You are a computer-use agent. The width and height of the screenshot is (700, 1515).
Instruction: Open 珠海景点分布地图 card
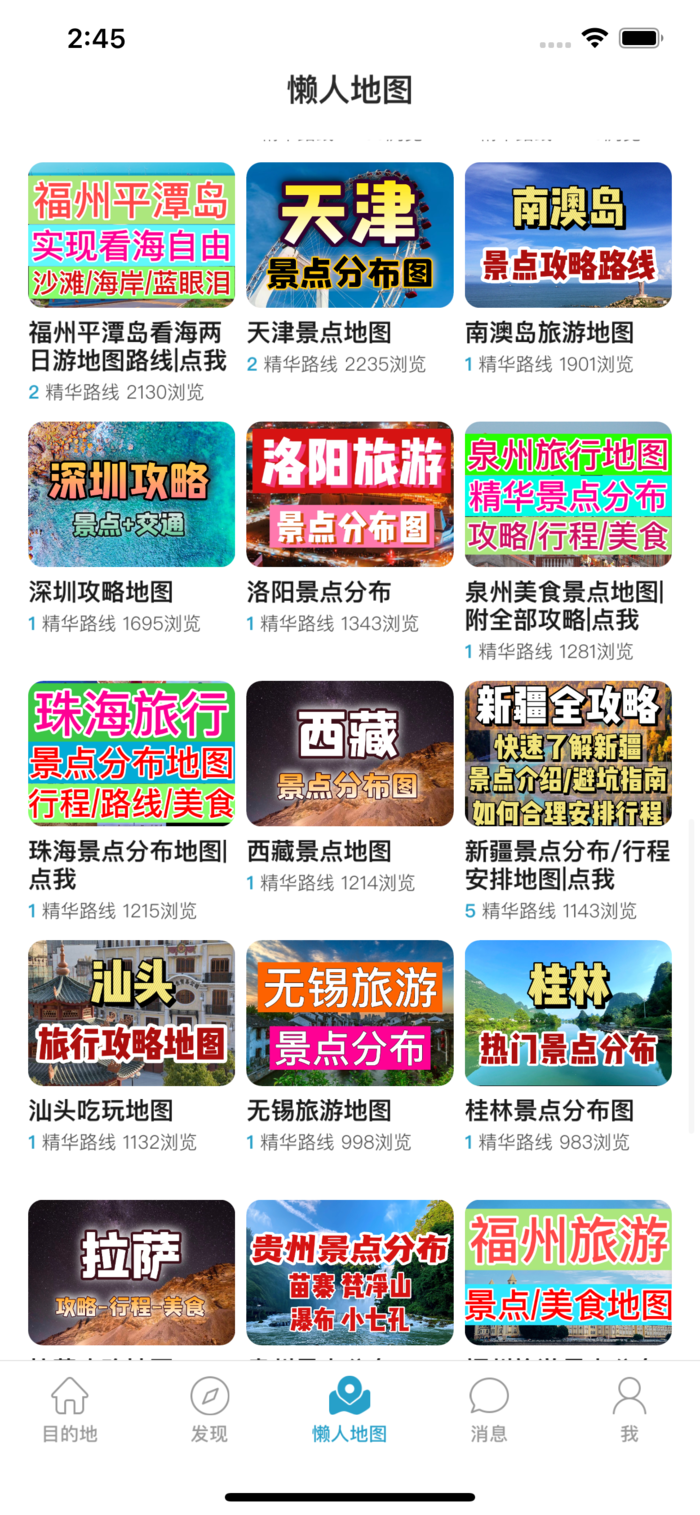(x=131, y=754)
